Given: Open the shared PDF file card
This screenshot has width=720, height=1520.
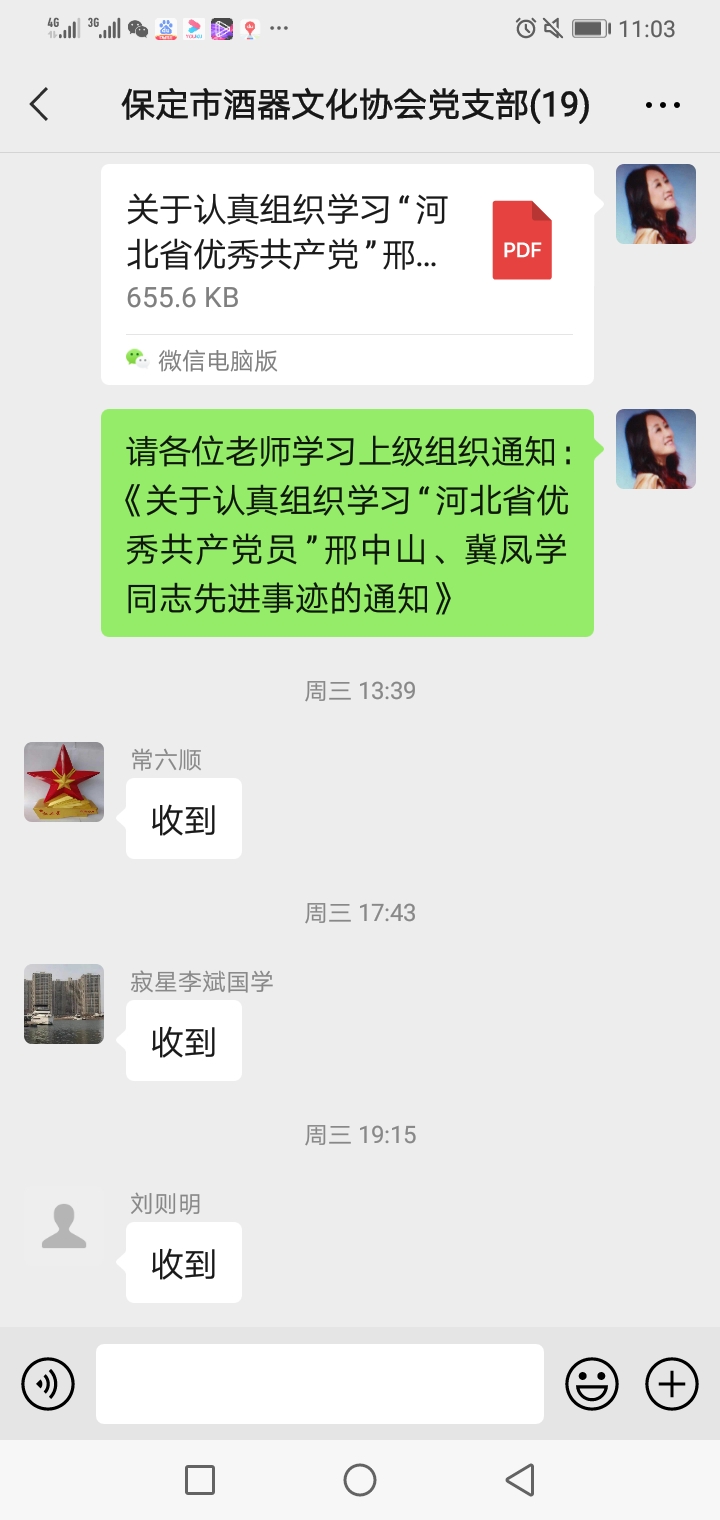Looking at the screenshot, I should click(347, 274).
